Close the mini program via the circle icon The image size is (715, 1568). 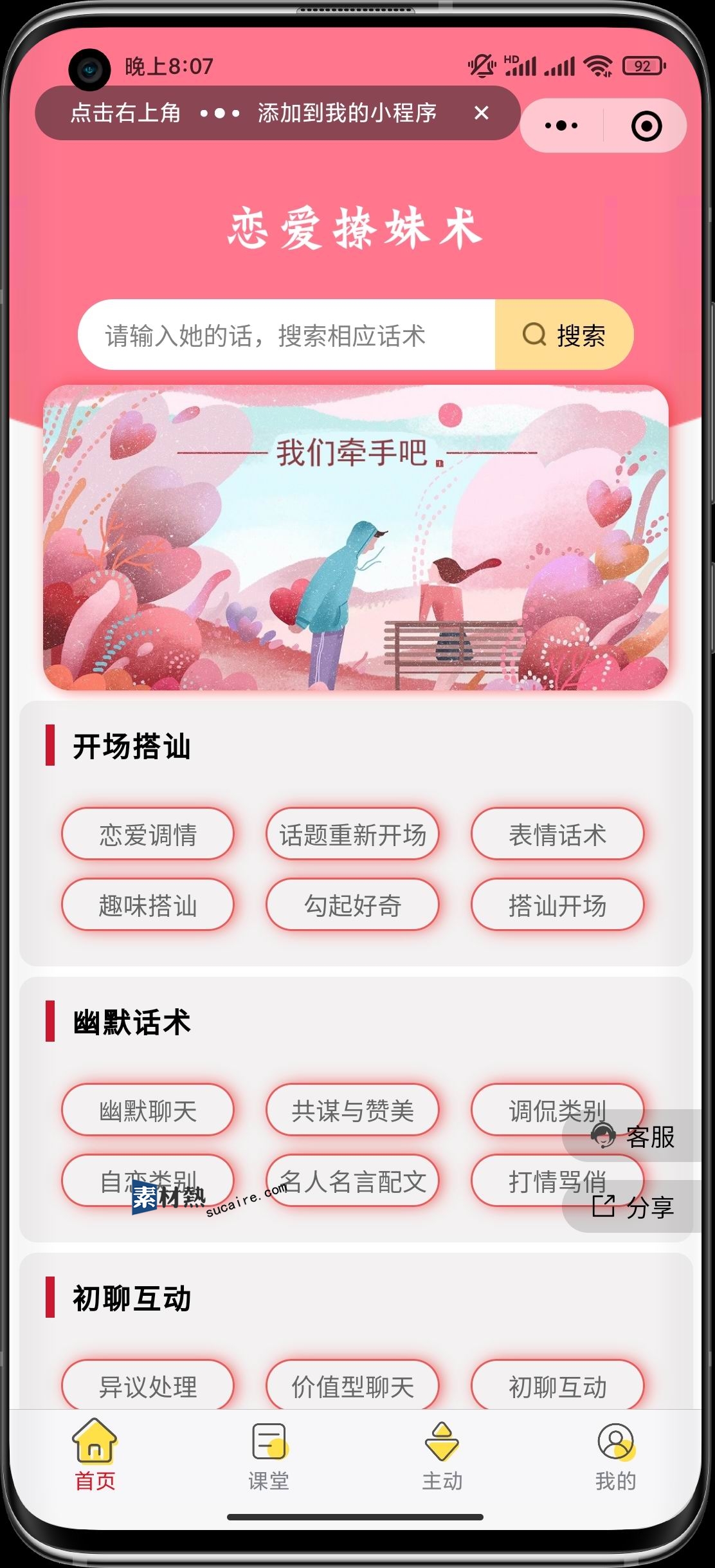(x=646, y=125)
